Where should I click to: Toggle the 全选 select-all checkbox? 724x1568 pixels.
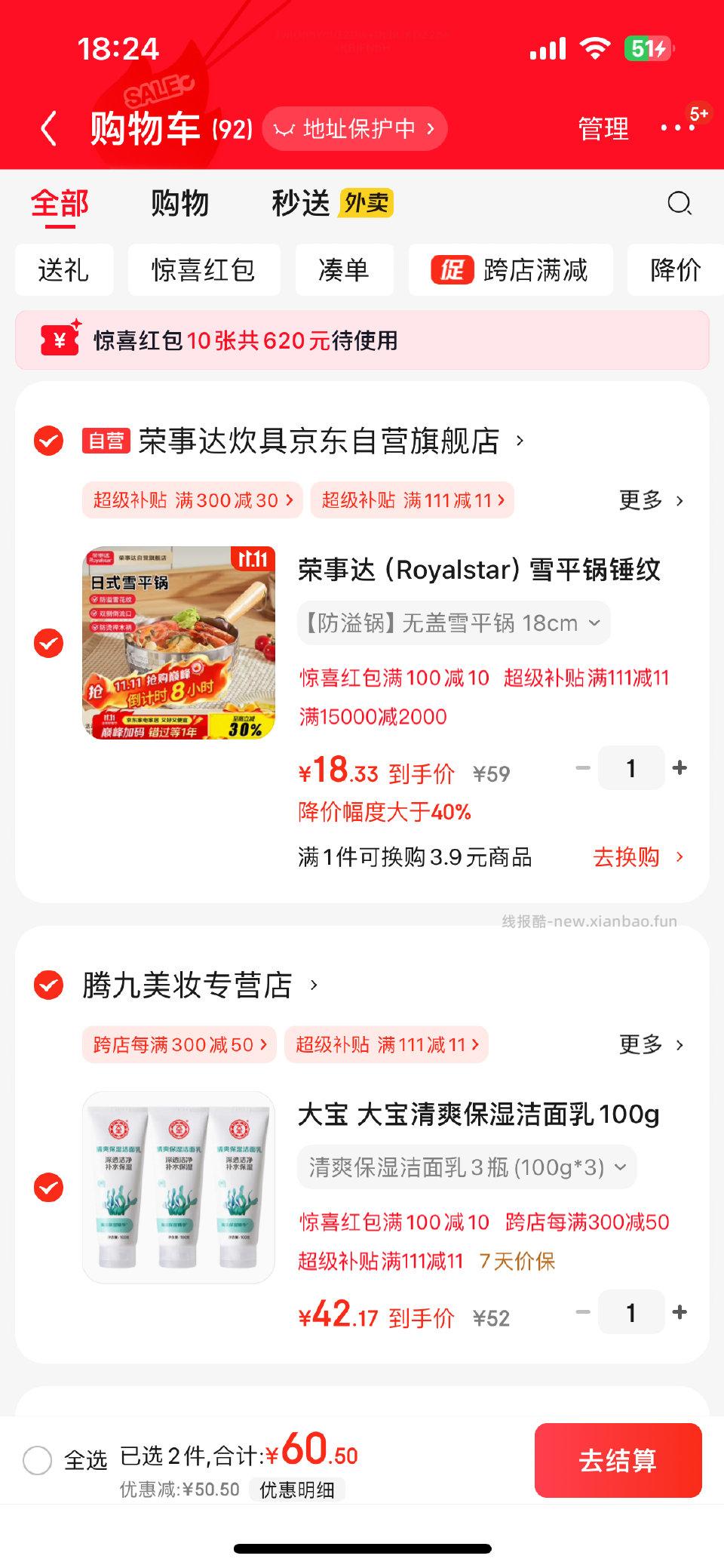click(x=37, y=1457)
